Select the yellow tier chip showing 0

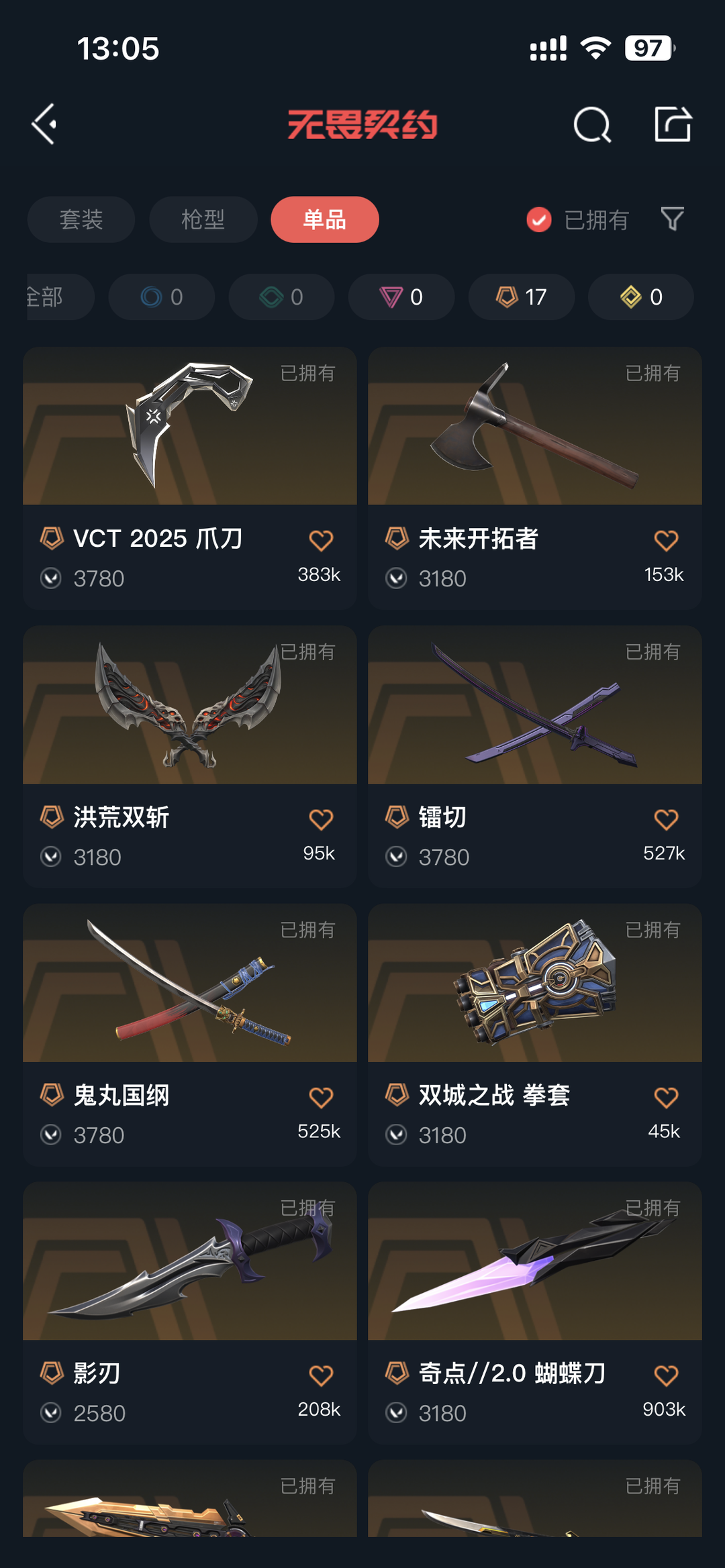tap(641, 297)
